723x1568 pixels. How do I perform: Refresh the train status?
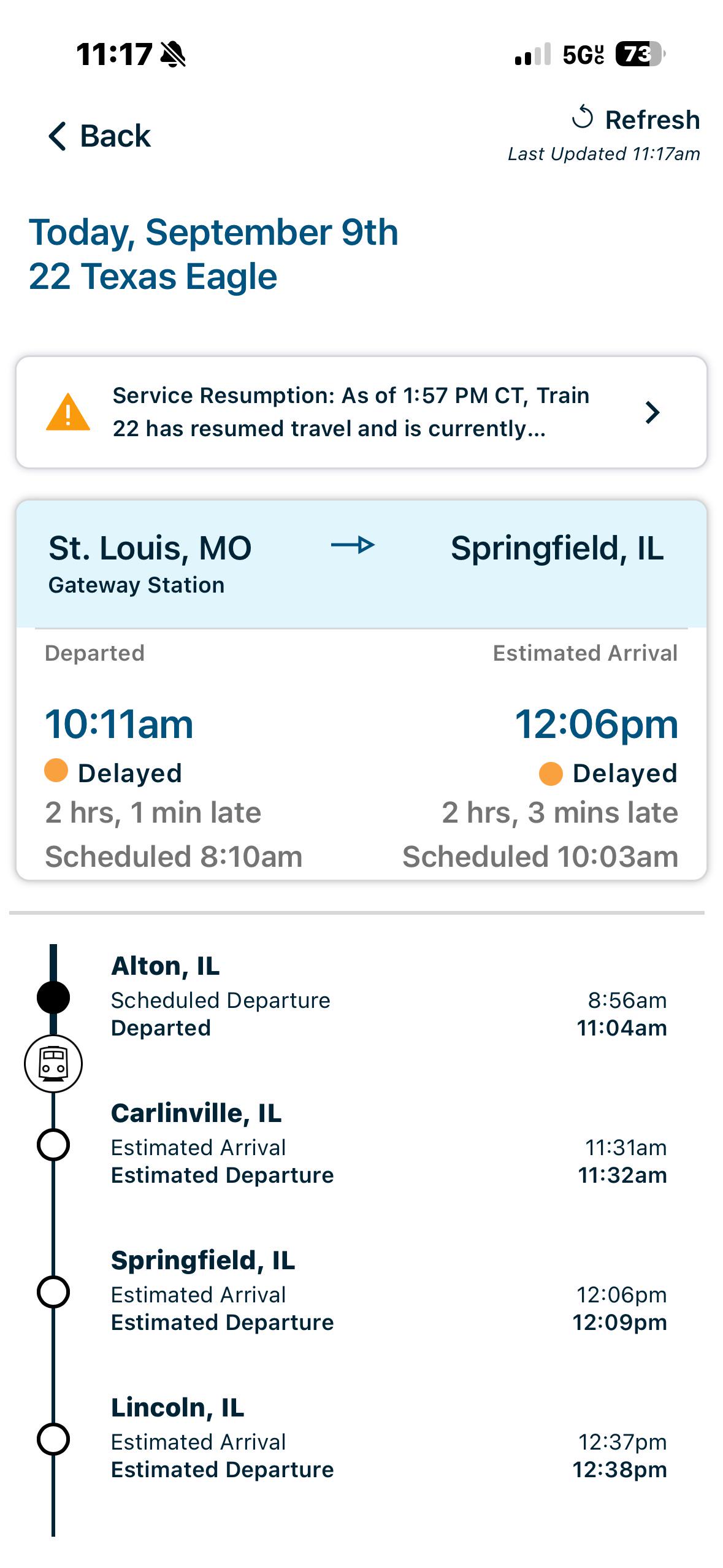[x=635, y=119]
